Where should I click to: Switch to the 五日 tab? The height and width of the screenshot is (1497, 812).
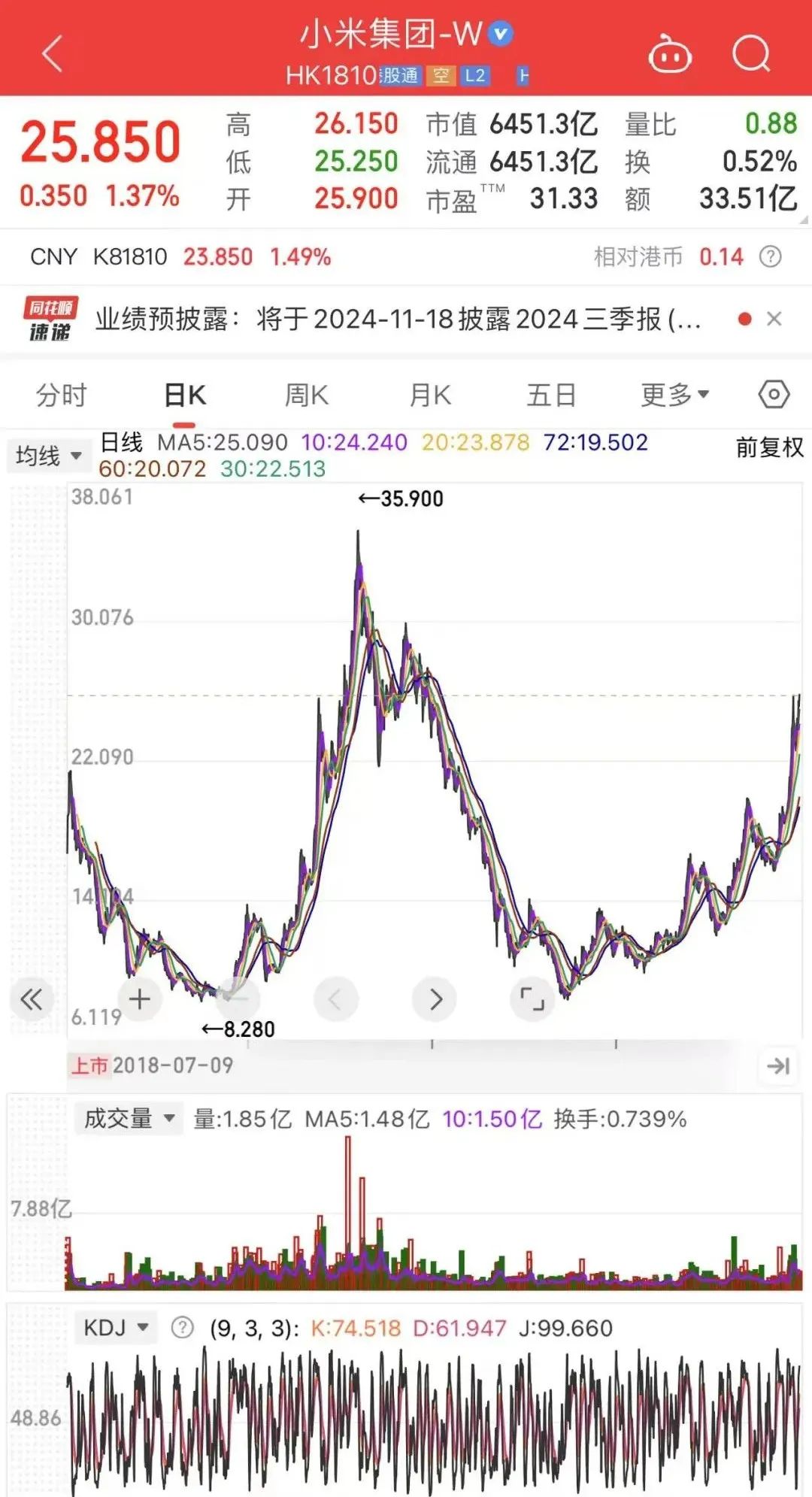click(551, 395)
